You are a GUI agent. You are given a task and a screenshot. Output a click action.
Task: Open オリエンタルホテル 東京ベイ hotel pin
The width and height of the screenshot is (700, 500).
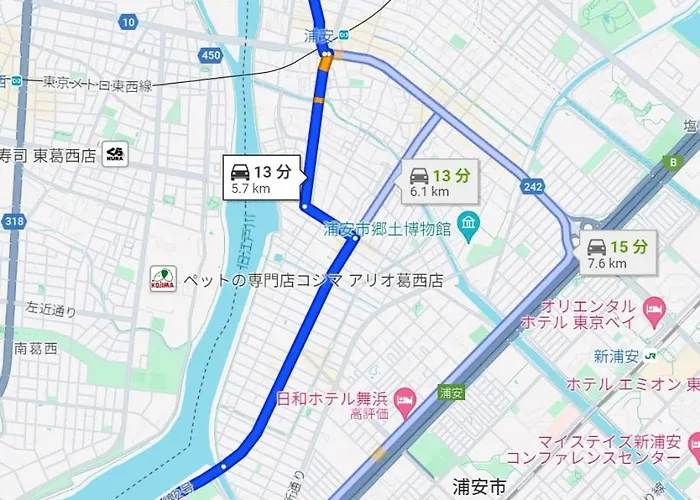click(x=654, y=307)
